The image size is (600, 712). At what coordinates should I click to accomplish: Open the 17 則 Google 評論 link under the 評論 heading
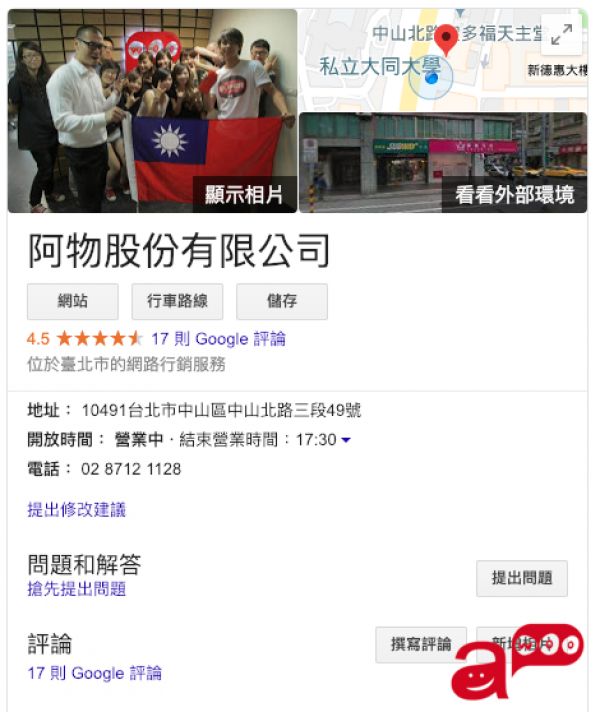(94, 673)
